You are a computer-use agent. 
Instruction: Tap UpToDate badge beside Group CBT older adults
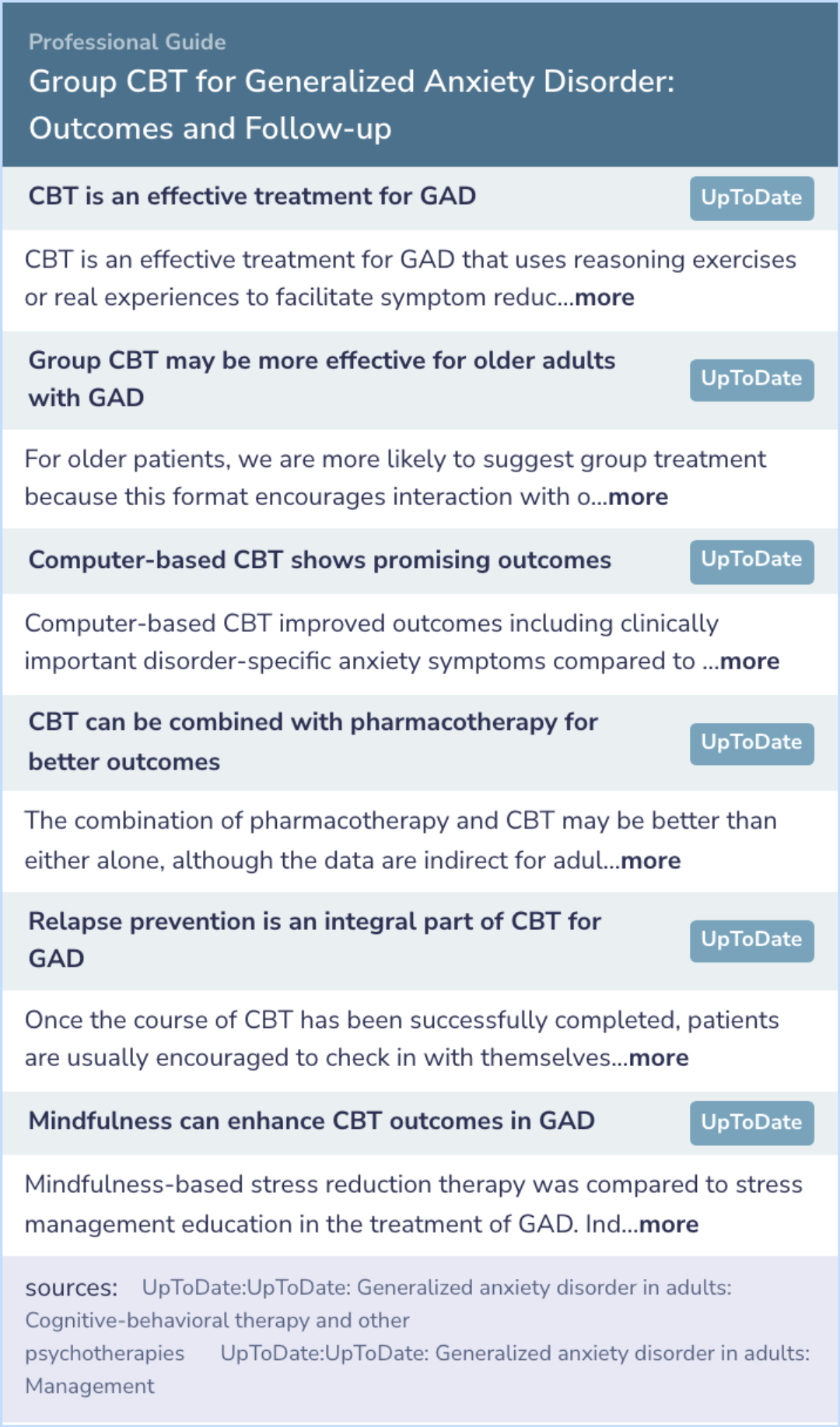click(751, 380)
